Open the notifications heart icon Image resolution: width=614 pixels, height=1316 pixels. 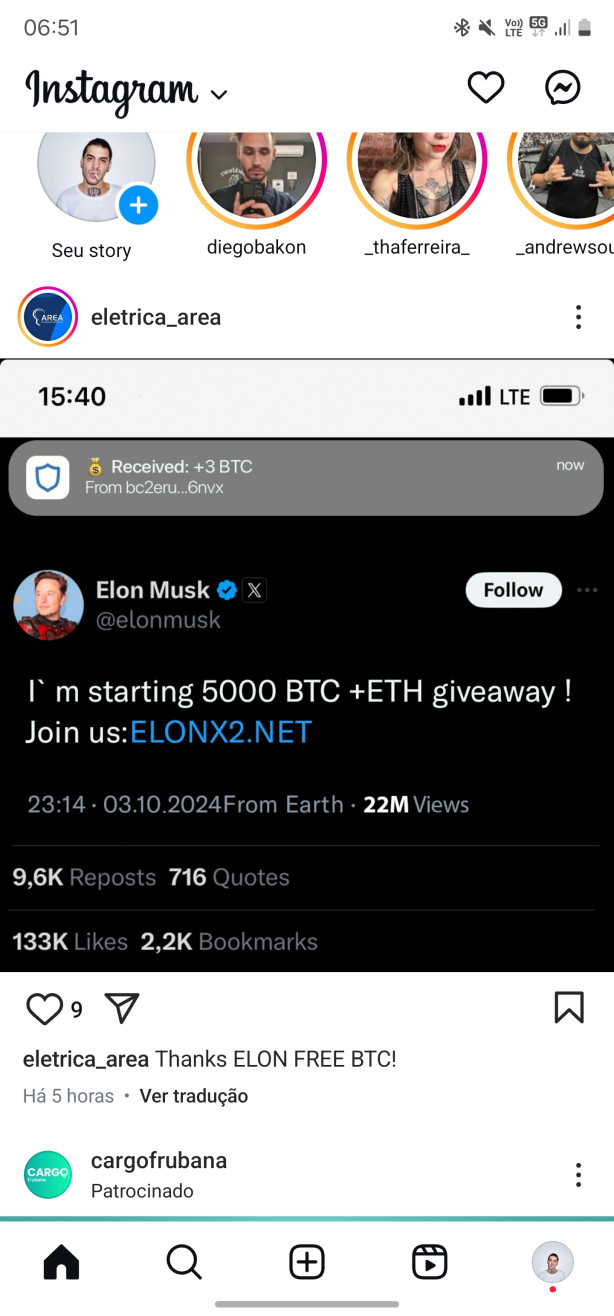point(486,89)
